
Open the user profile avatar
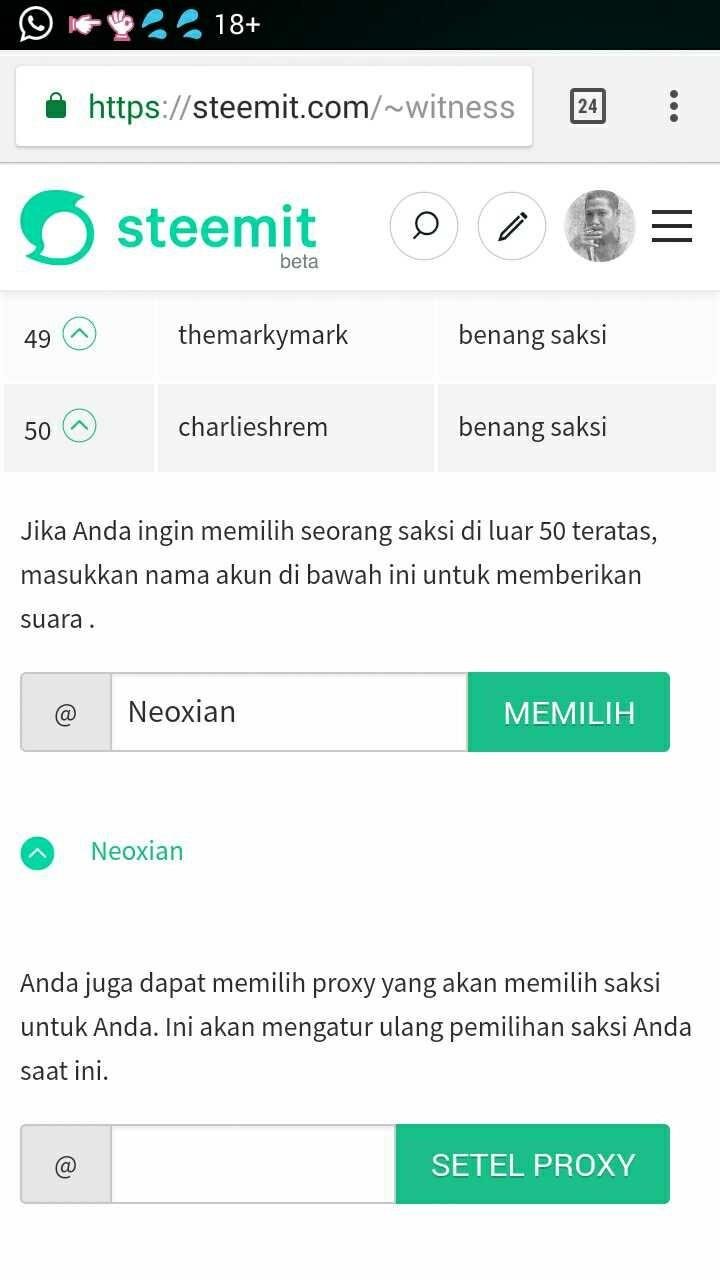[x=600, y=227]
